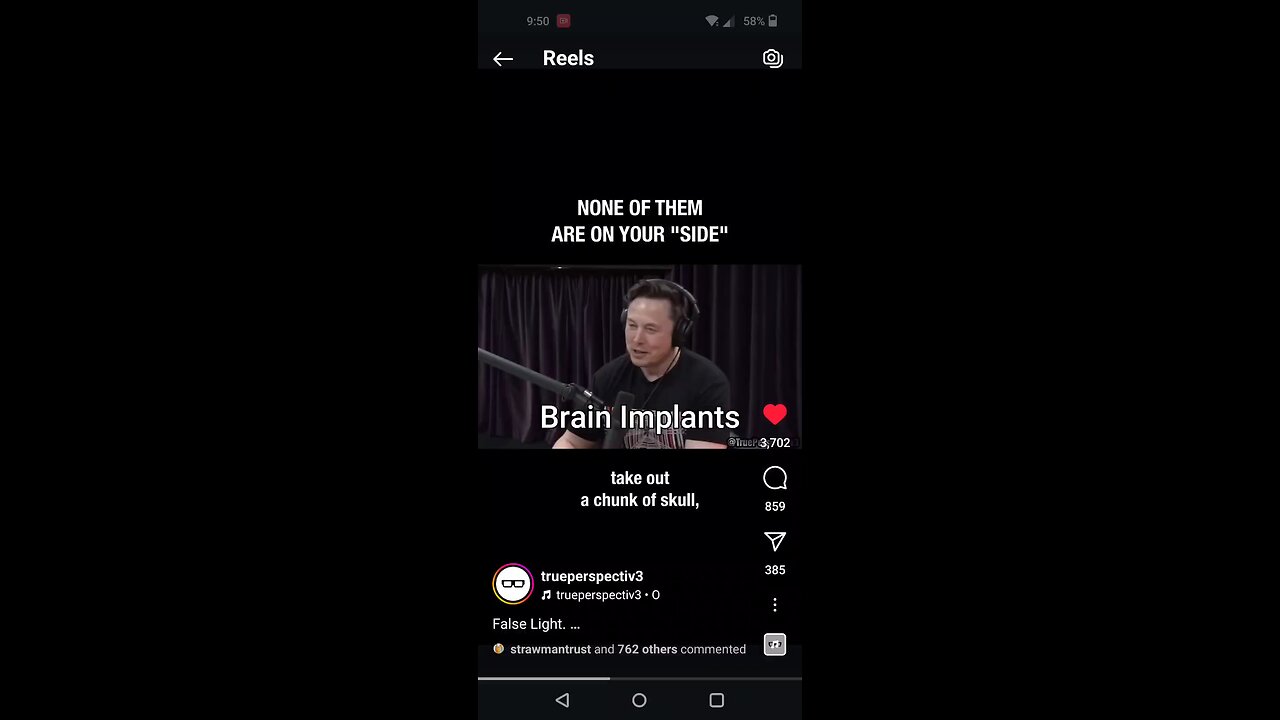The height and width of the screenshot is (720, 1280).
Task: Open the trueperspectiv3 username link
Action: coord(591,576)
